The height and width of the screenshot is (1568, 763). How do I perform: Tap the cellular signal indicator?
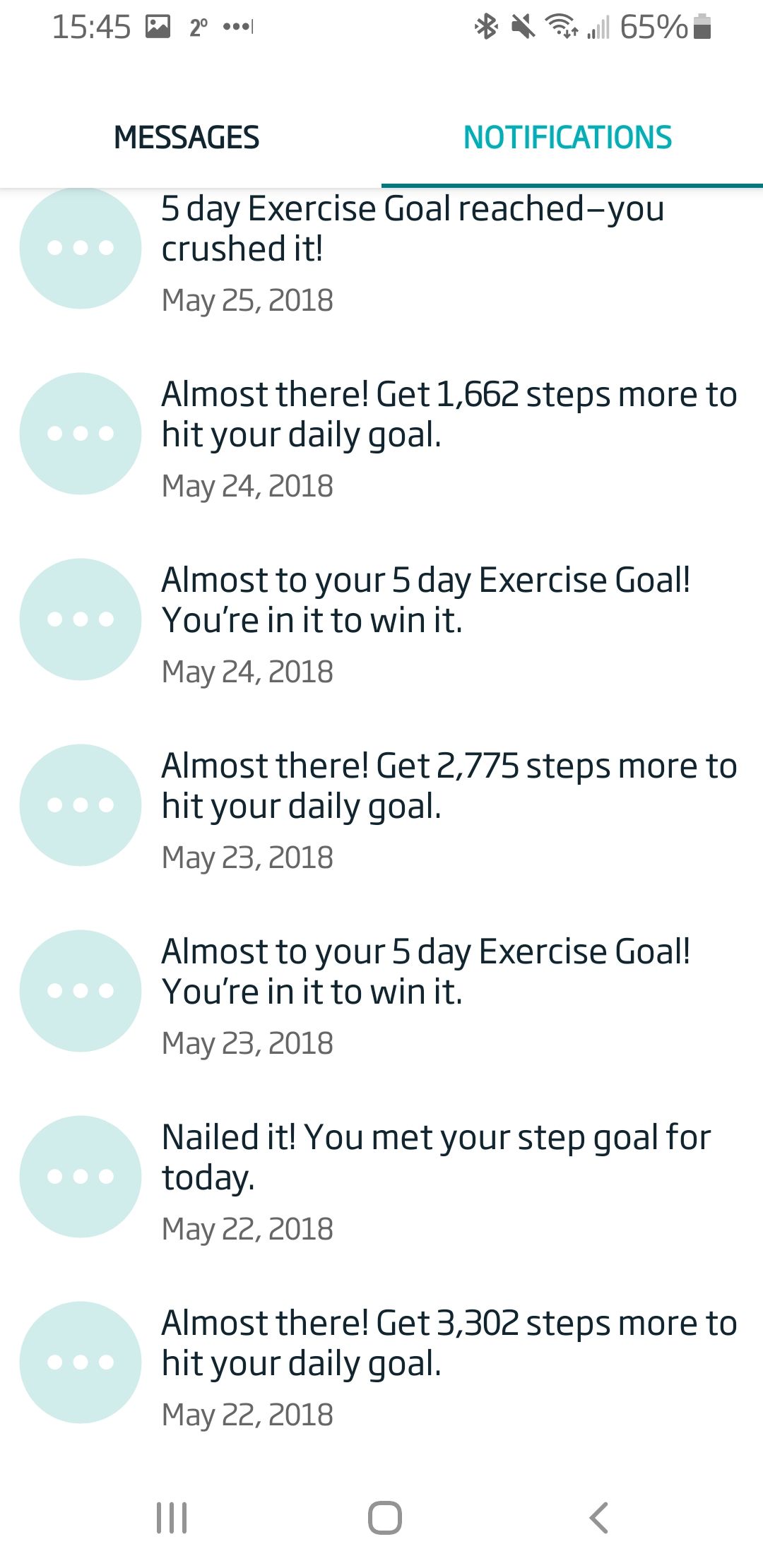click(598, 28)
